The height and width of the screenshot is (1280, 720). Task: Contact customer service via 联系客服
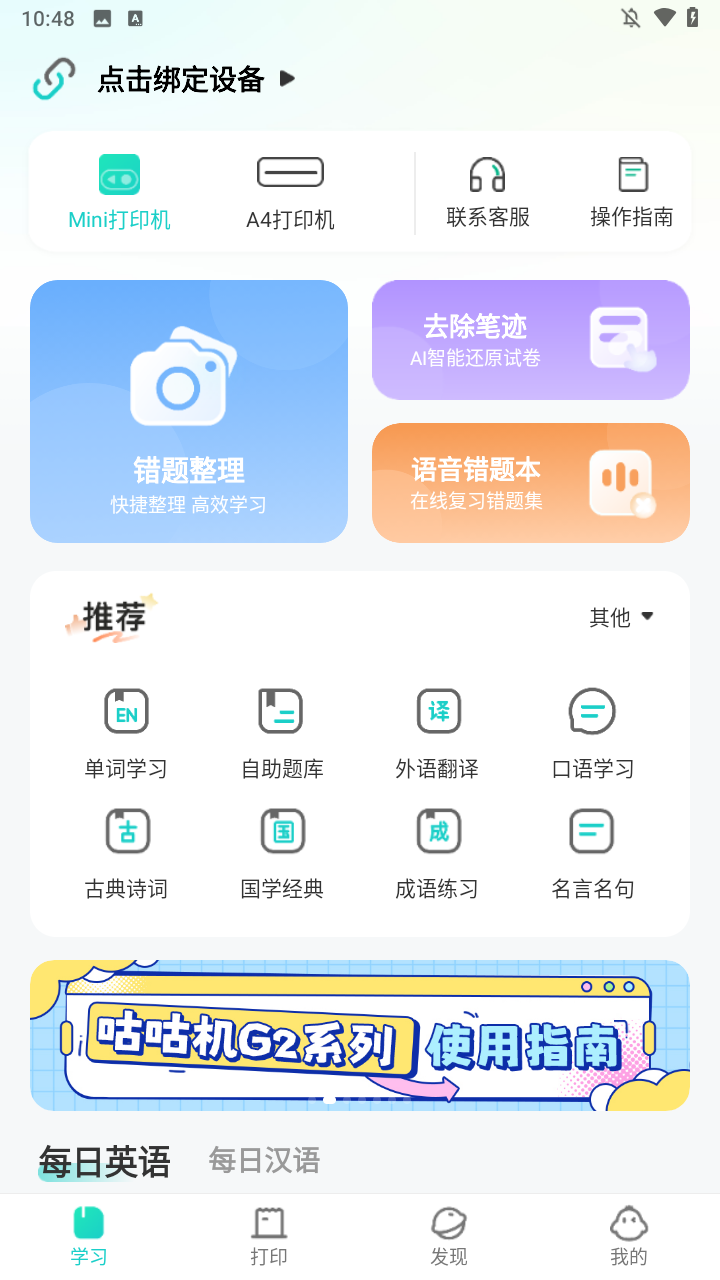(486, 190)
